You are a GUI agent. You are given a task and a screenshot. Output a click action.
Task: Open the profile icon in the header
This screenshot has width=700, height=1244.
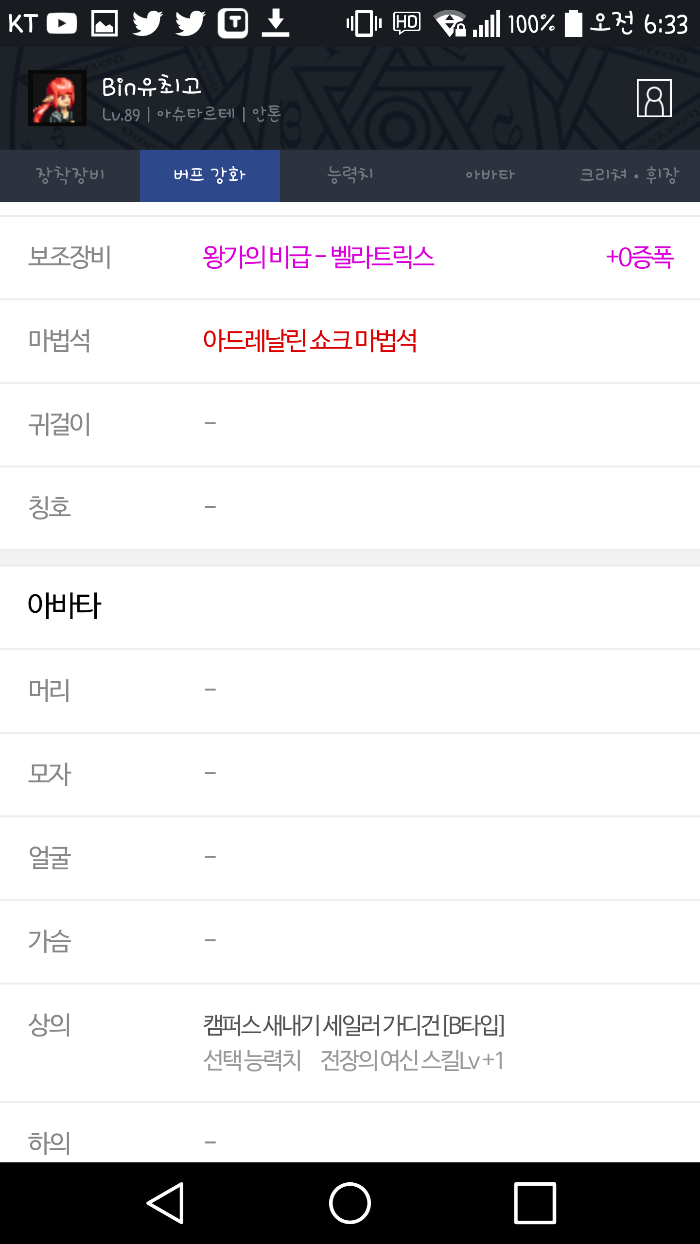(654, 98)
